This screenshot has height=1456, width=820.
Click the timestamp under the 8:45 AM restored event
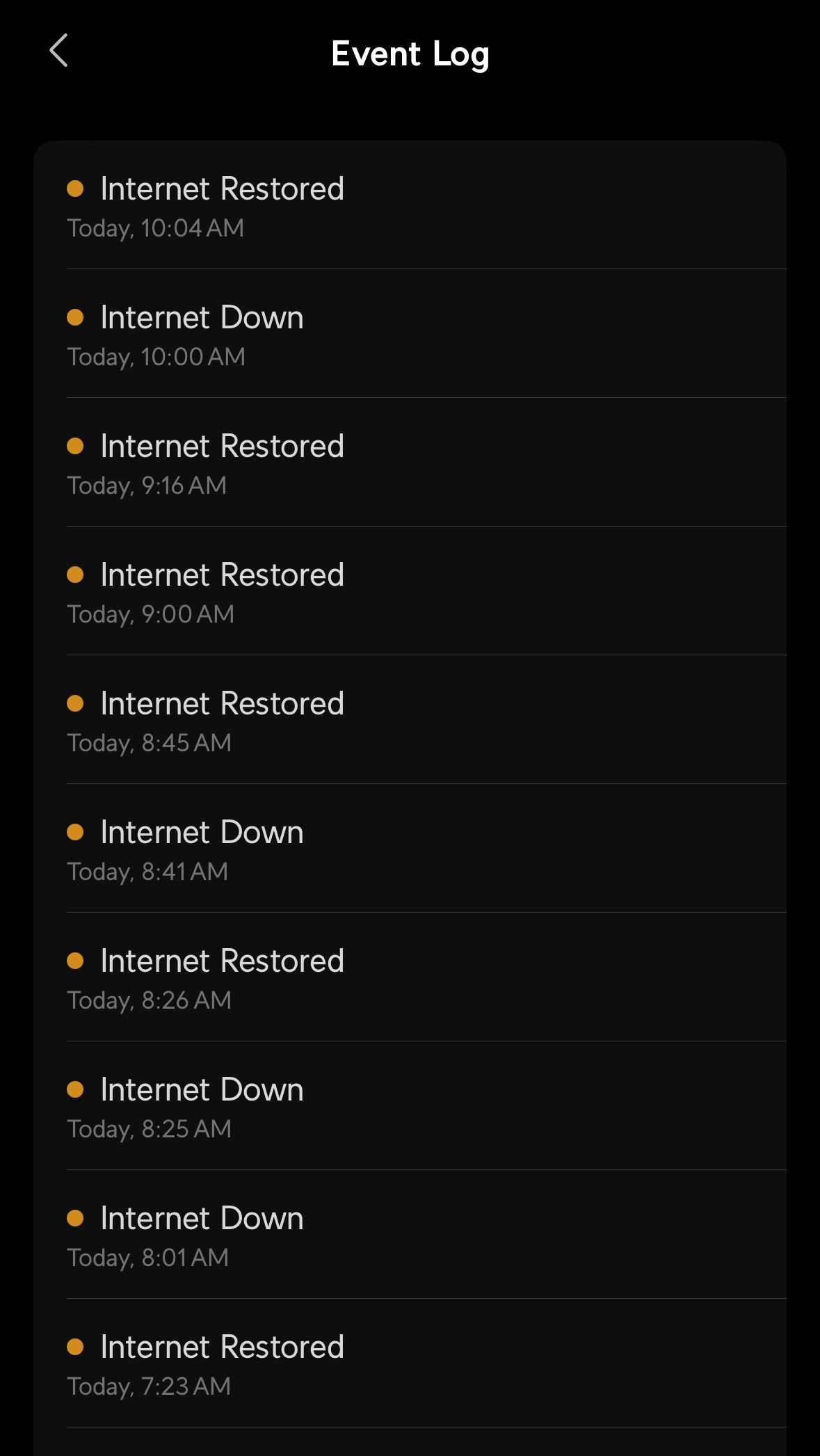pyautogui.click(x=149, y=743)
